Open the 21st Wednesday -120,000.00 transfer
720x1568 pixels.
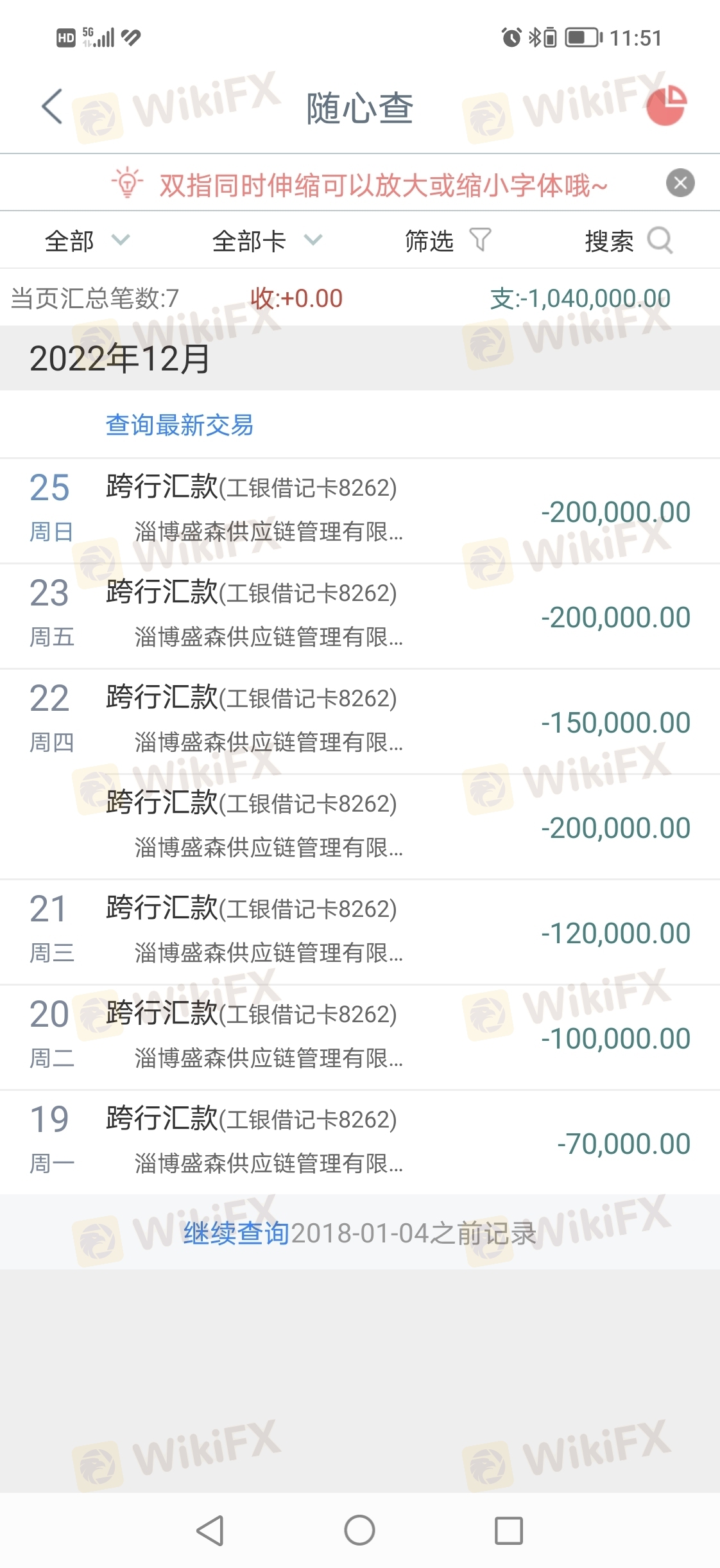pos(360,932)
